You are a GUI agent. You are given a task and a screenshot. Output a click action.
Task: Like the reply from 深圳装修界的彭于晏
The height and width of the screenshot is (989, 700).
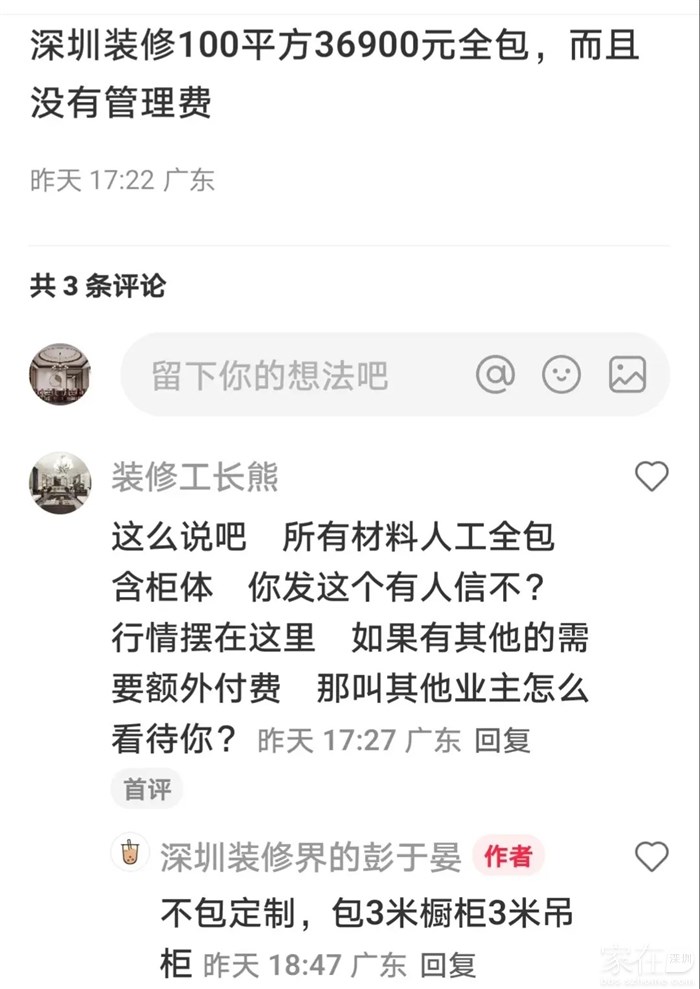[651, 856]
